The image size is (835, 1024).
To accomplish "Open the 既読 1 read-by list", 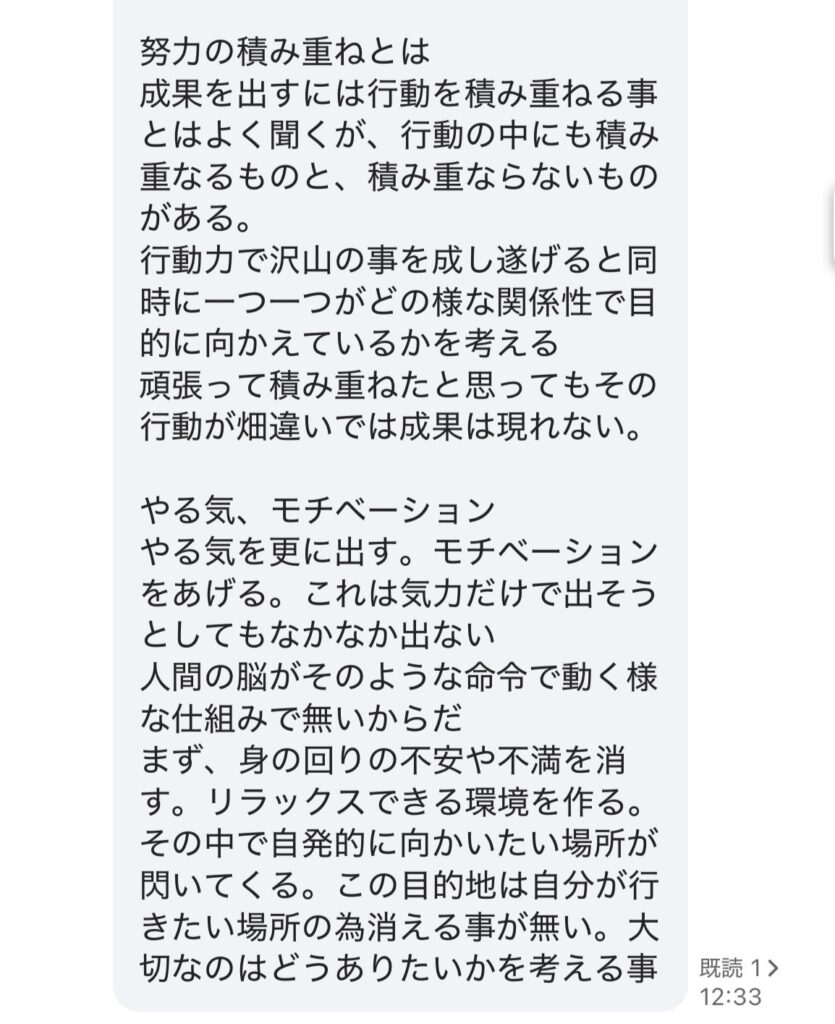I will (739, 967).
